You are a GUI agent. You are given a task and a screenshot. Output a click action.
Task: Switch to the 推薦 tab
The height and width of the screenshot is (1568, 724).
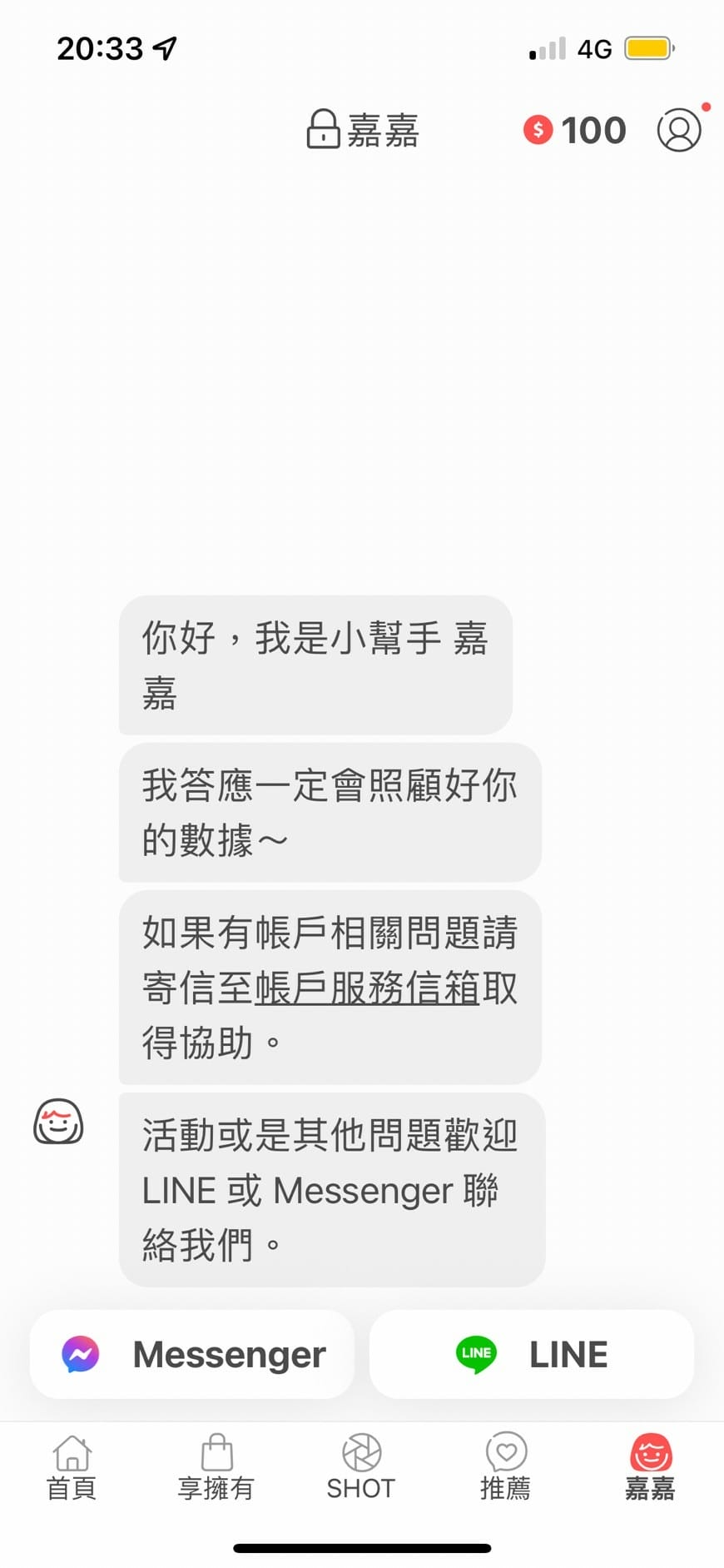505,1467
